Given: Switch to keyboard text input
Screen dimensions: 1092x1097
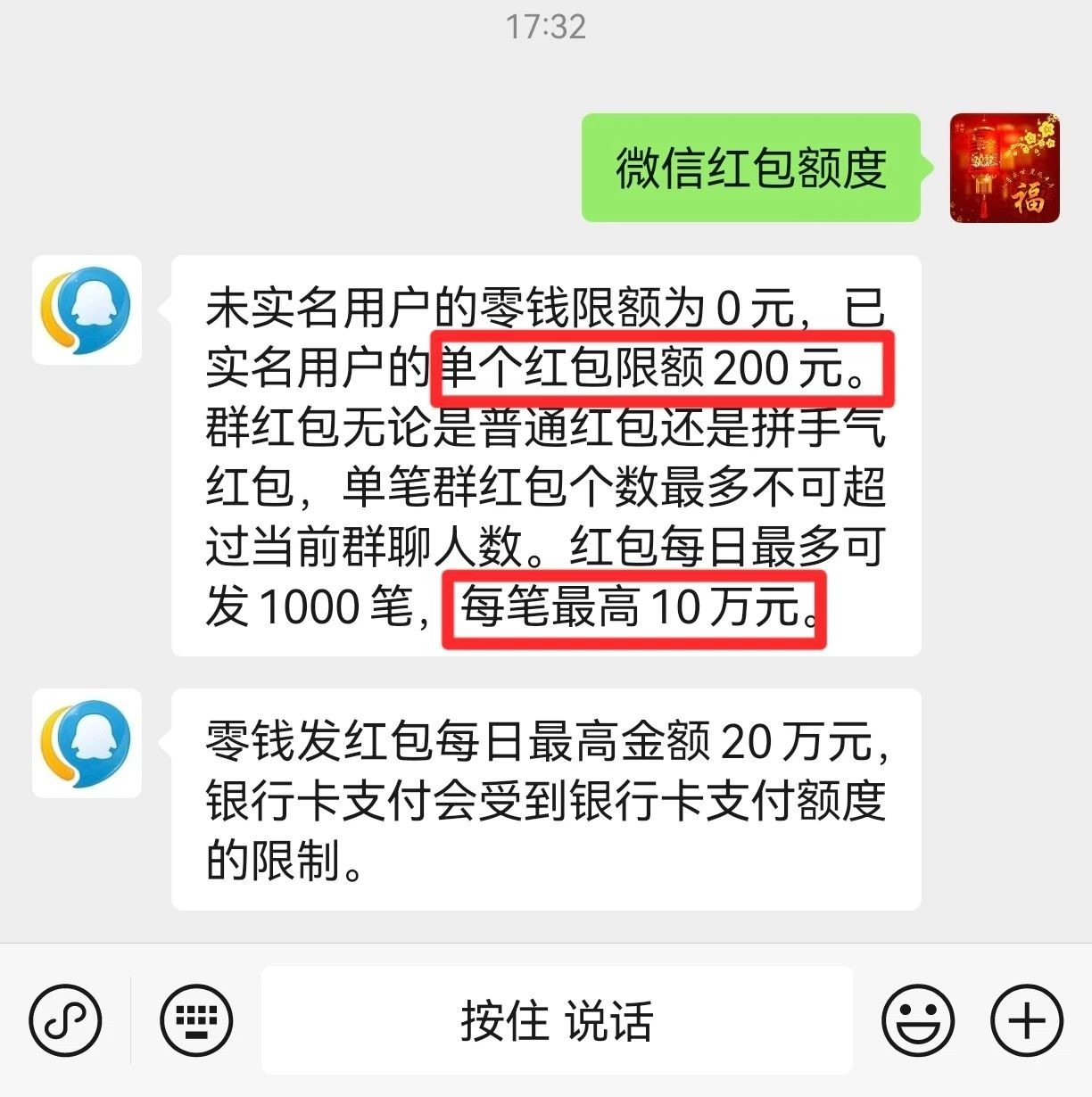Looking at the screenshot, I should tap(196, 1020).
